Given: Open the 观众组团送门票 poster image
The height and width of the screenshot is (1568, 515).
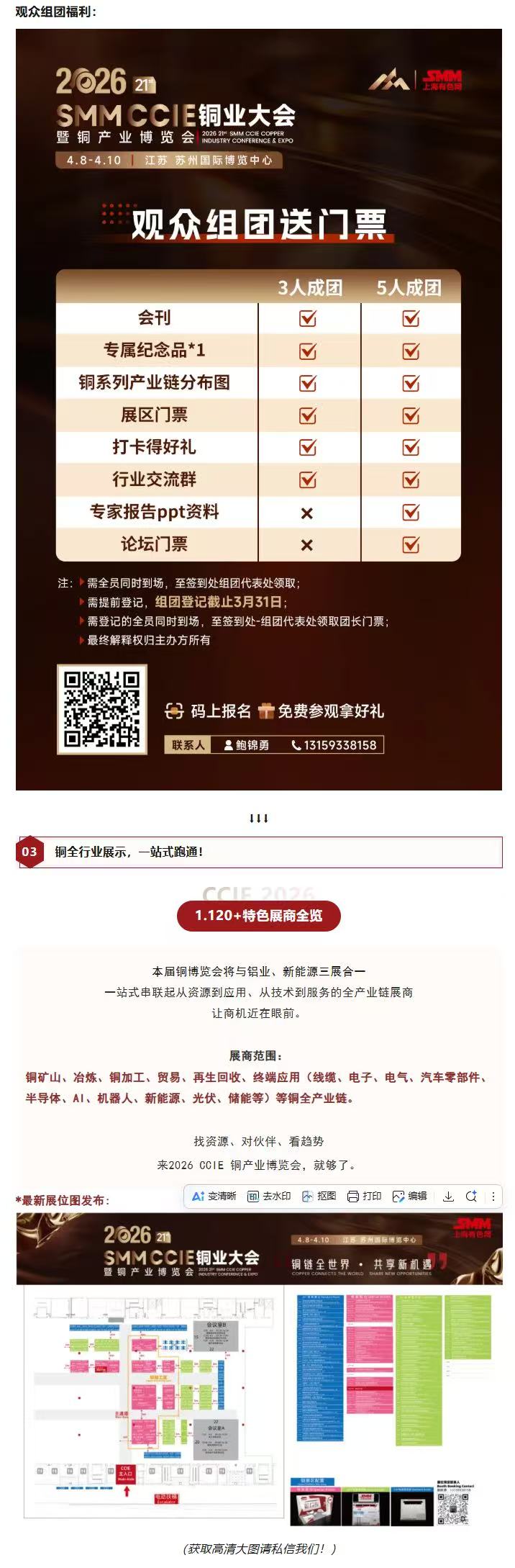Looking at the screenshot, I should pos(258,409).
